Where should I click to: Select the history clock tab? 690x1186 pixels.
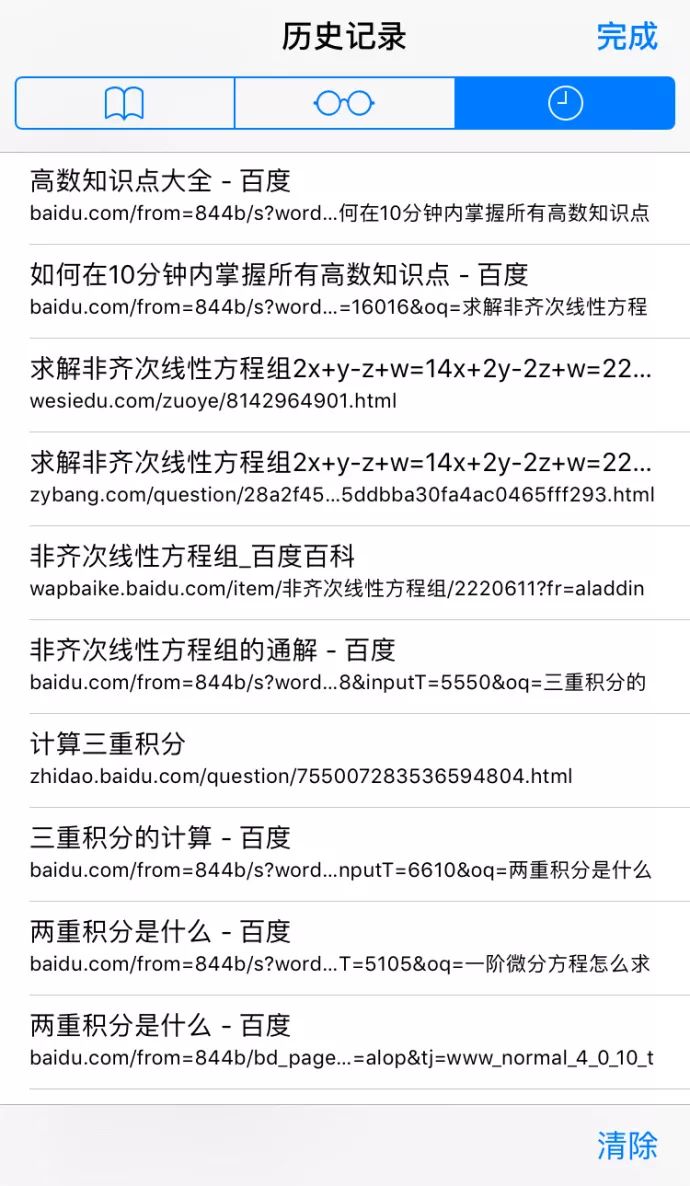pos(565,103)
